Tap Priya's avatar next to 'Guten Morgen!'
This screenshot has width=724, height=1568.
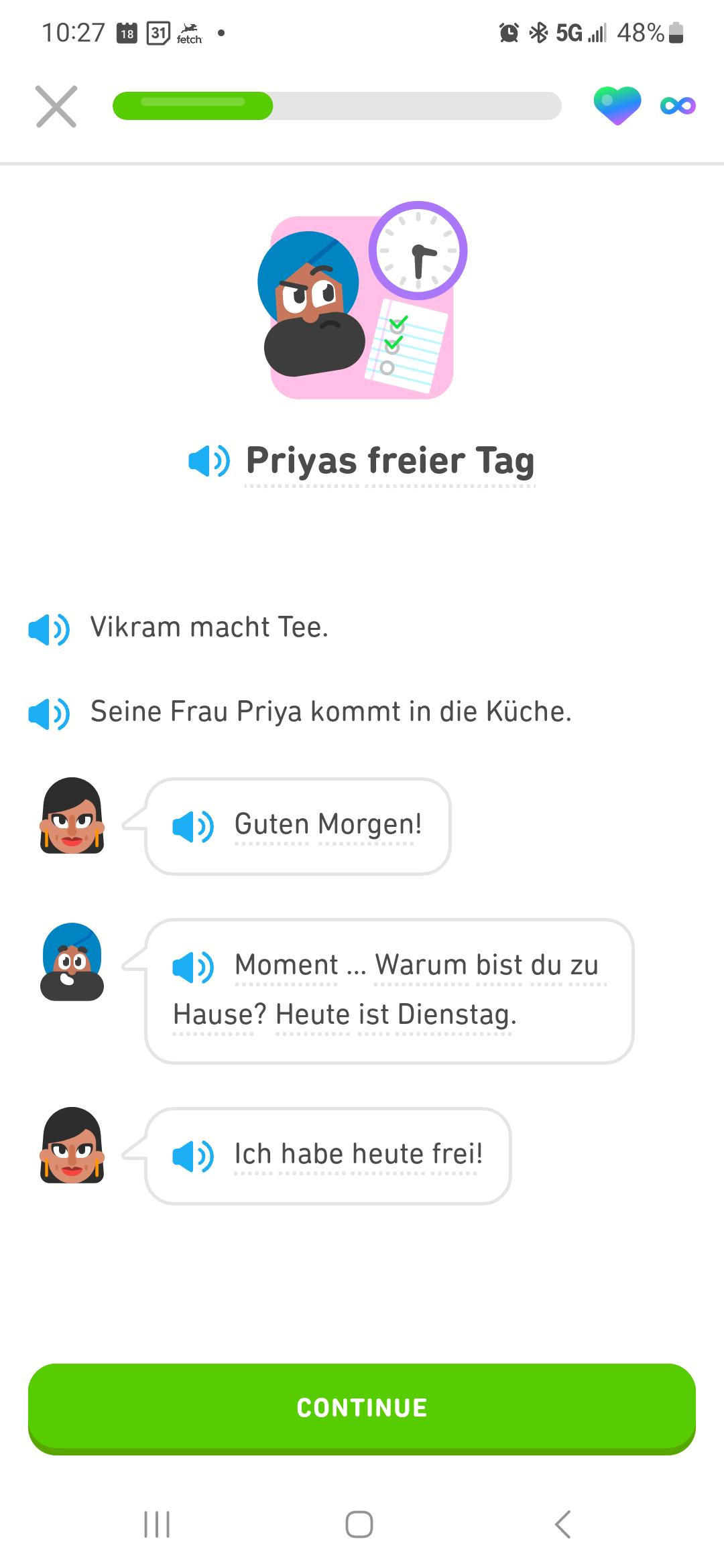point(72,825)
